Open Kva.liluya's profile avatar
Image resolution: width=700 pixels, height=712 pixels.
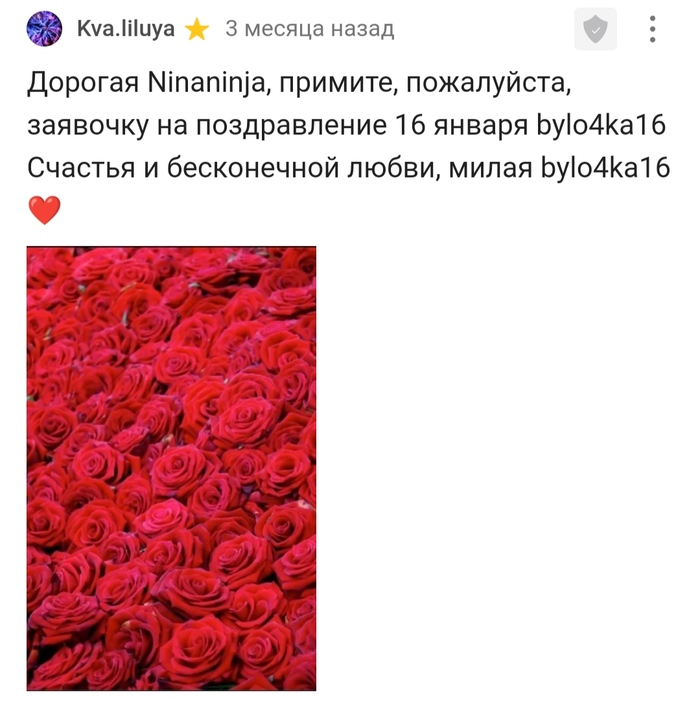[44, 29]
